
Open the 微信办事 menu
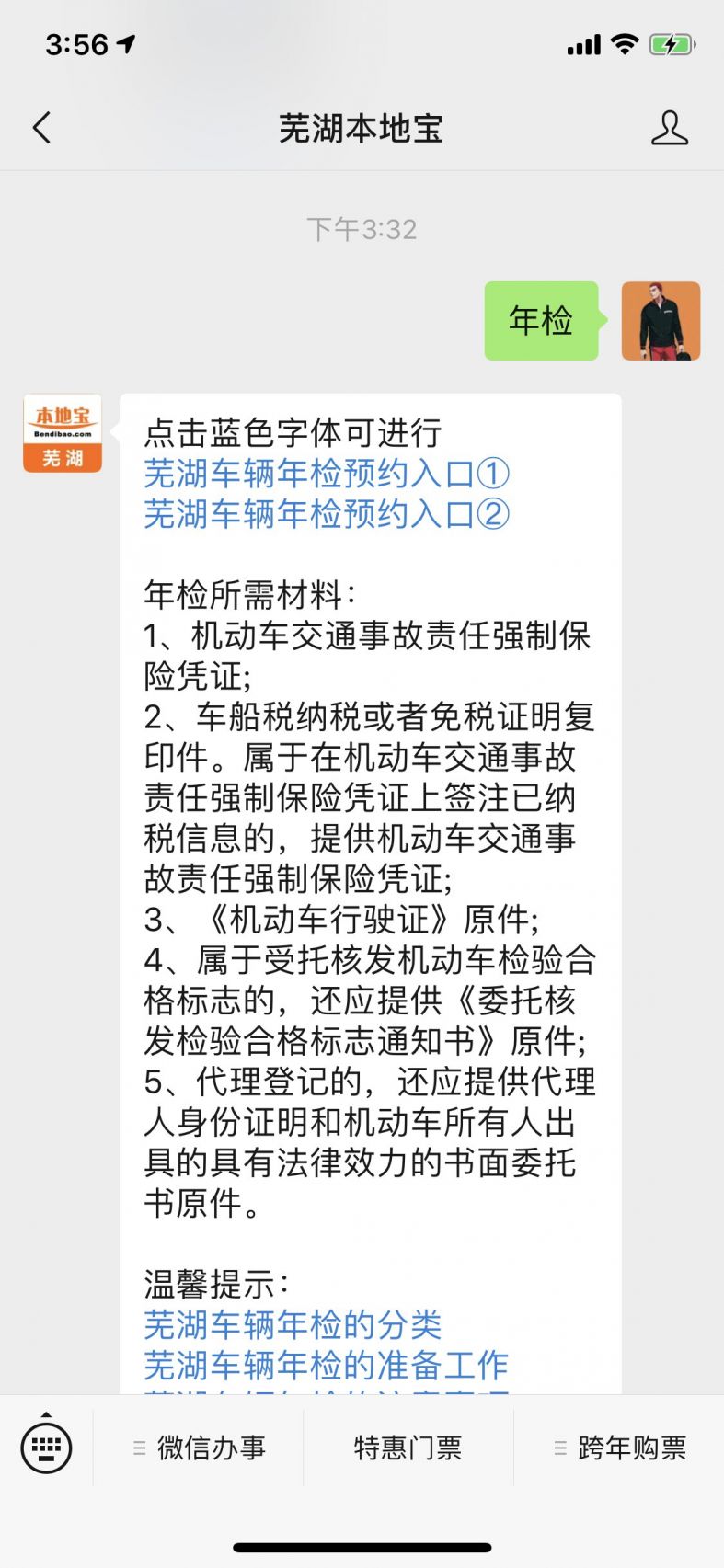[200, 1448]
